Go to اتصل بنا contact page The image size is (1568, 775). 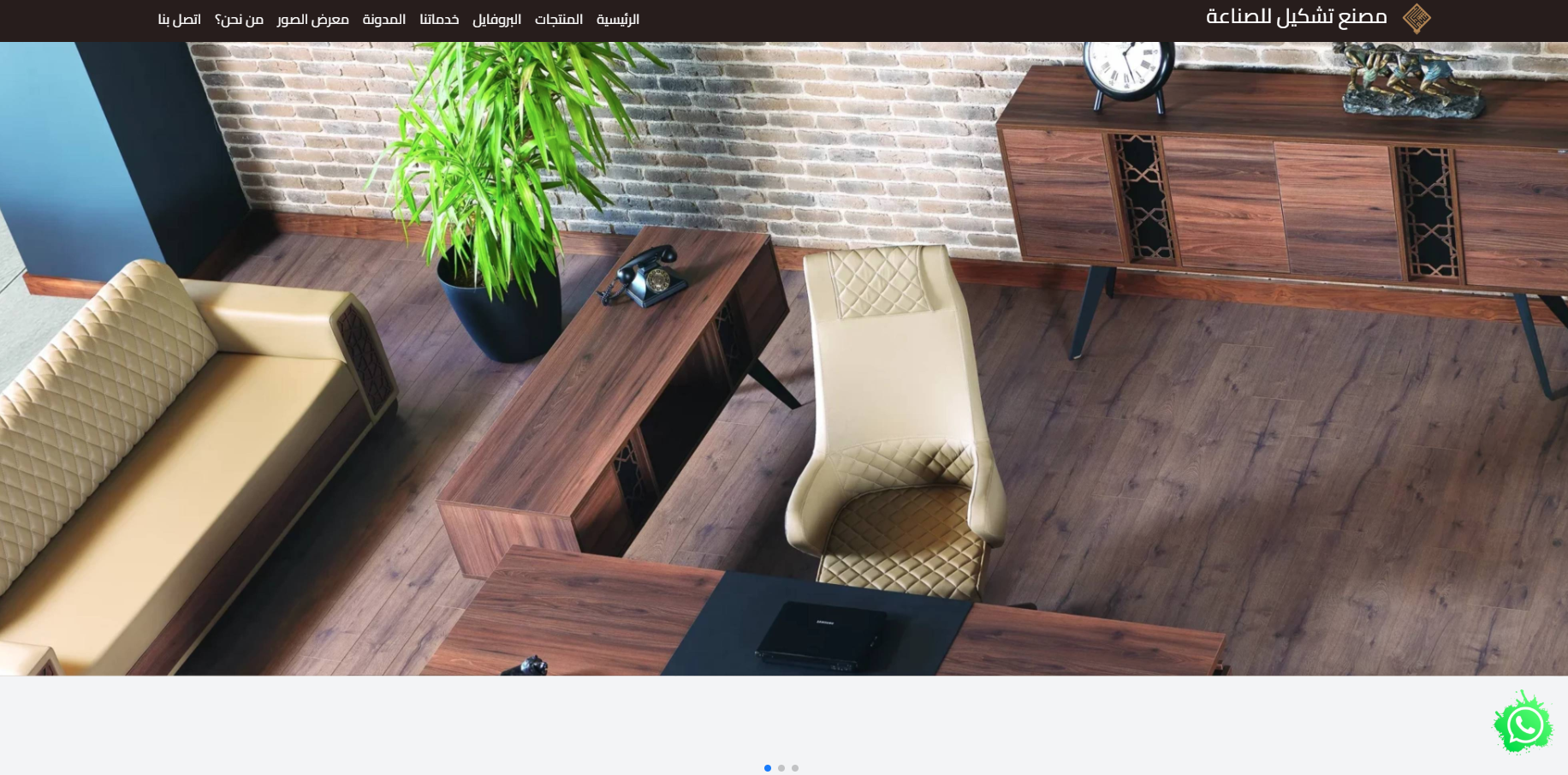tap(179, 20)
